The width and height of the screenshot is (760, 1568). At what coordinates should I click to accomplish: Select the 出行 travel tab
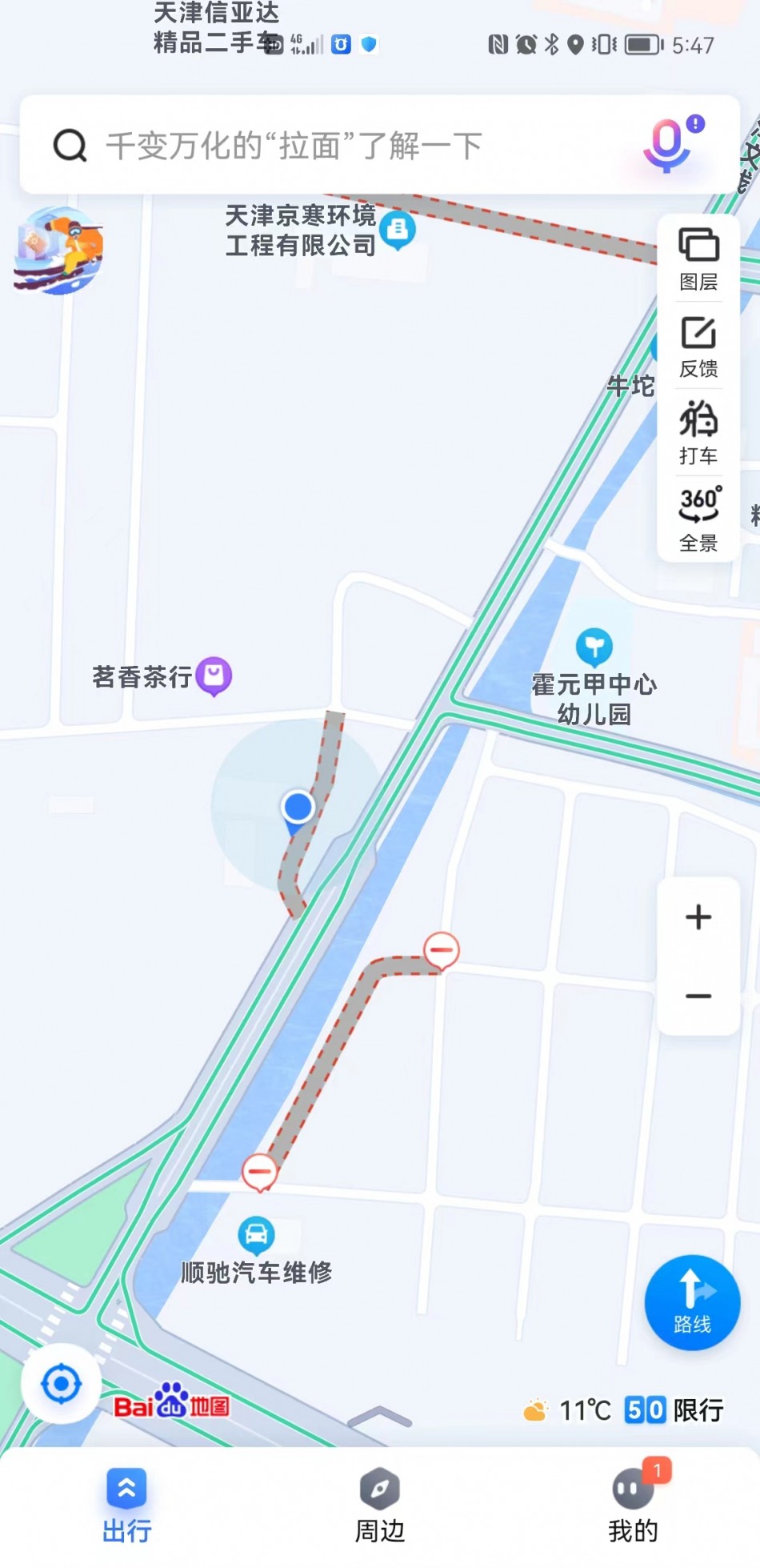pyautogui.click(x=126, y=1506)
